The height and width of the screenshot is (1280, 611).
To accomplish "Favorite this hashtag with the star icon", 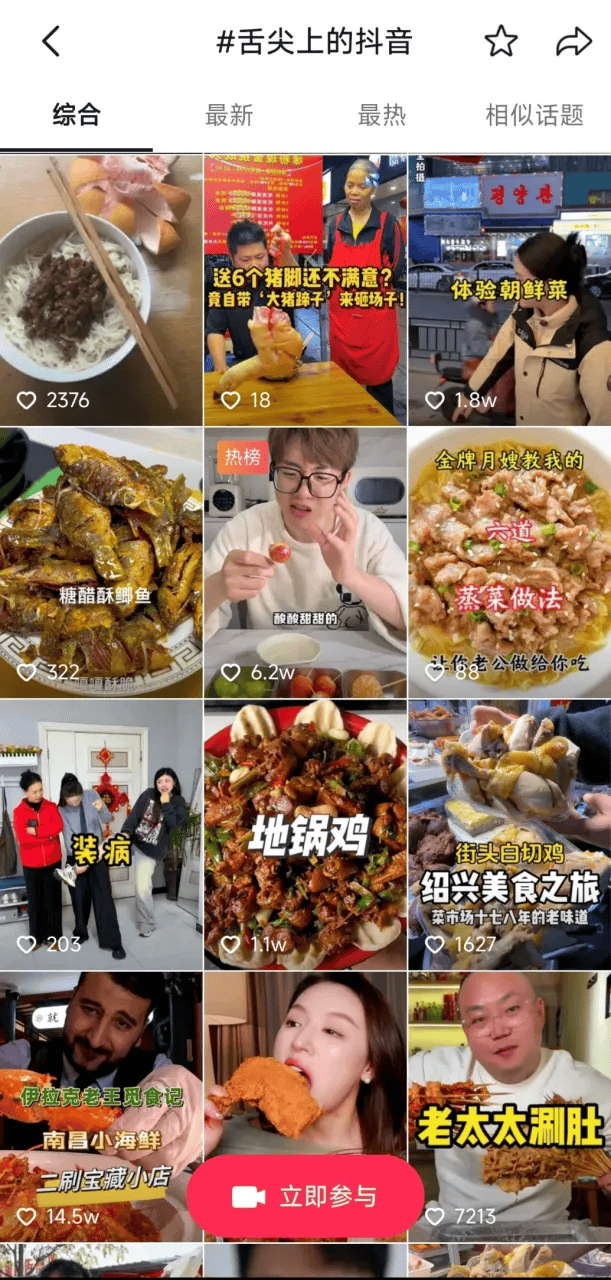I will pyautogui.click(x=501, y=41).
